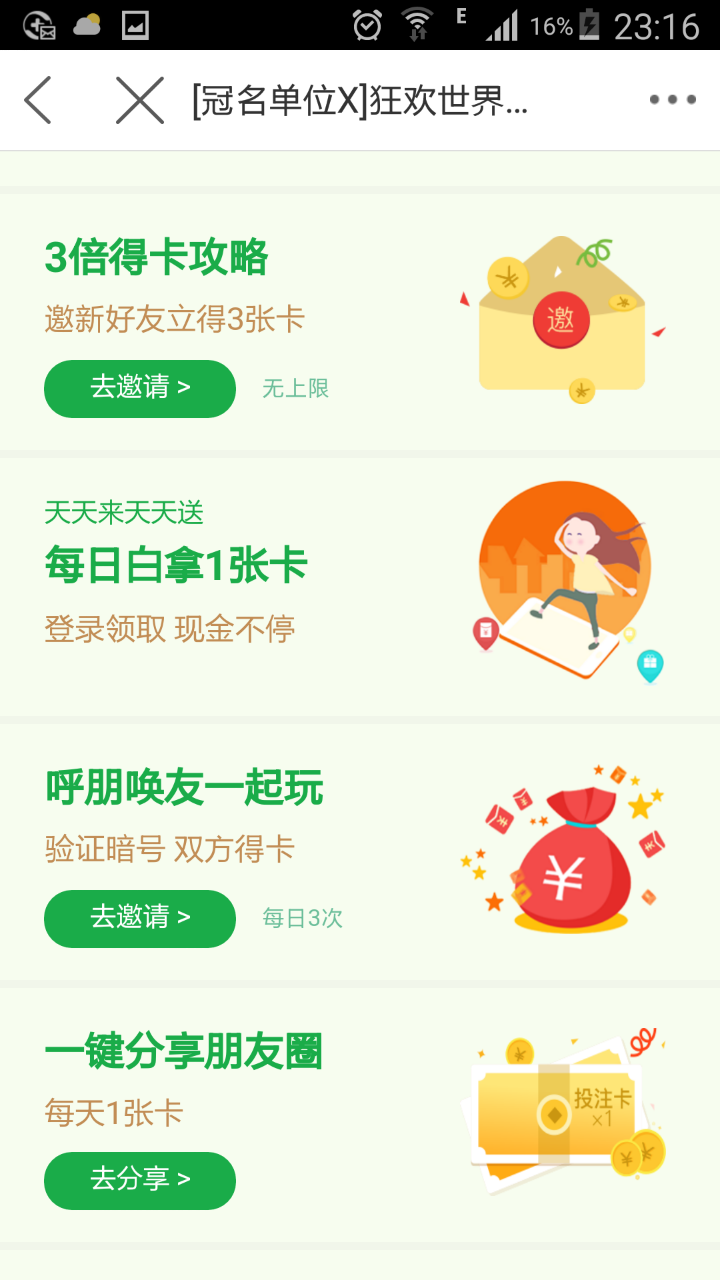Tap 去邀请 under 3倍得卡攻略

[140, 388]
